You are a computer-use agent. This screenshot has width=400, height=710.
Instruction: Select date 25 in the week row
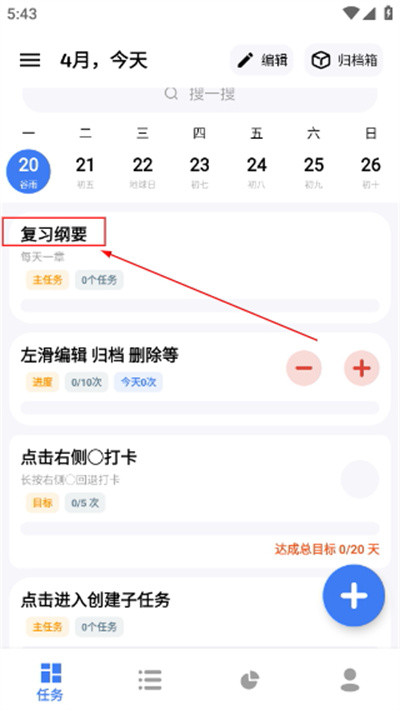coord(313,172)
